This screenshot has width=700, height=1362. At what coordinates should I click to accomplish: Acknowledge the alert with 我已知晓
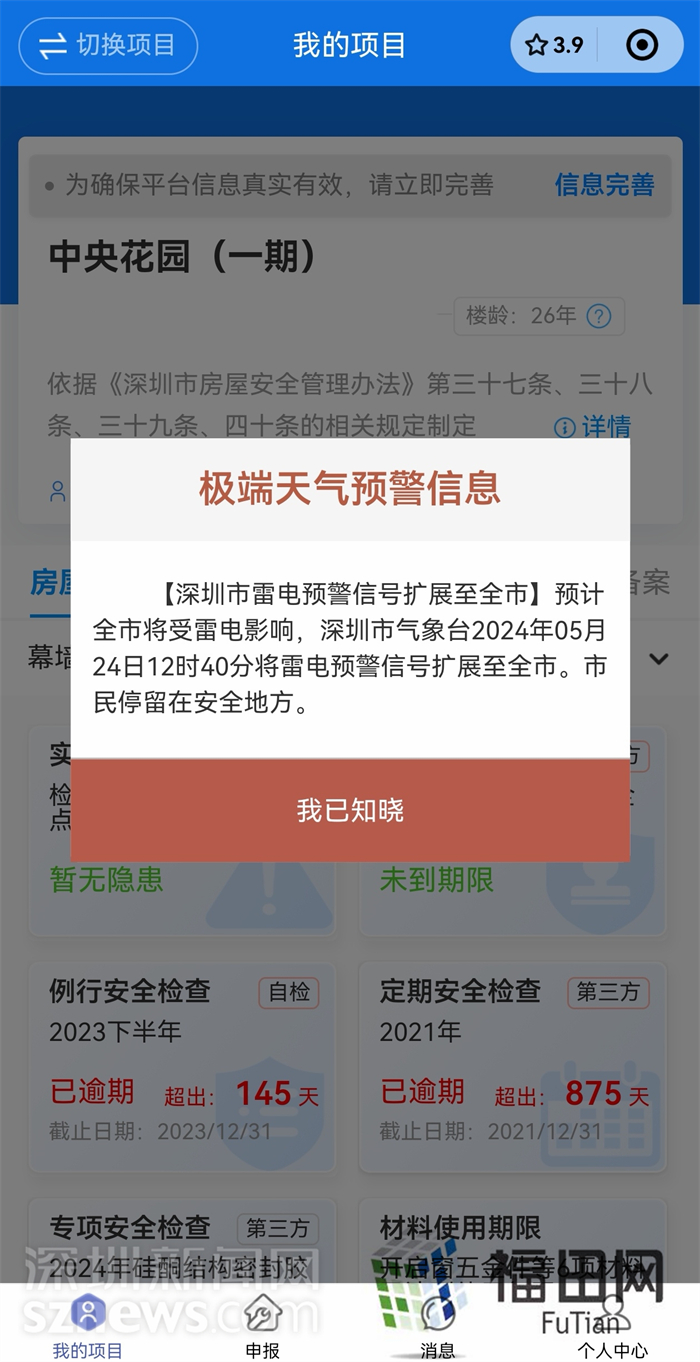click(350, 810)
